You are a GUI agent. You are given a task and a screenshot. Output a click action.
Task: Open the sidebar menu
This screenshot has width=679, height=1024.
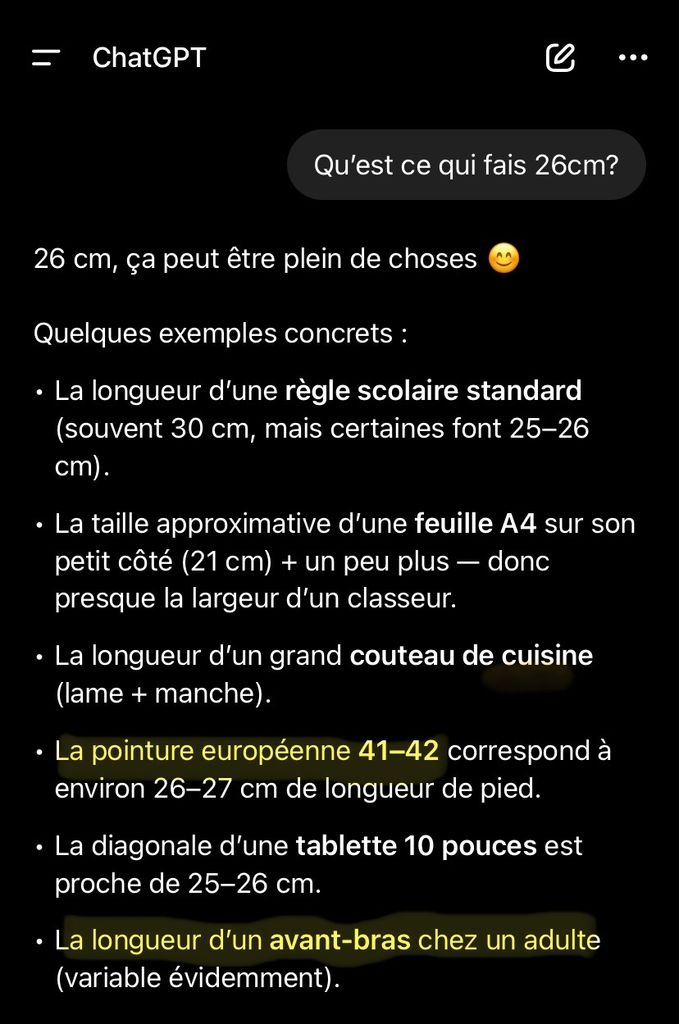click(46, 58)
